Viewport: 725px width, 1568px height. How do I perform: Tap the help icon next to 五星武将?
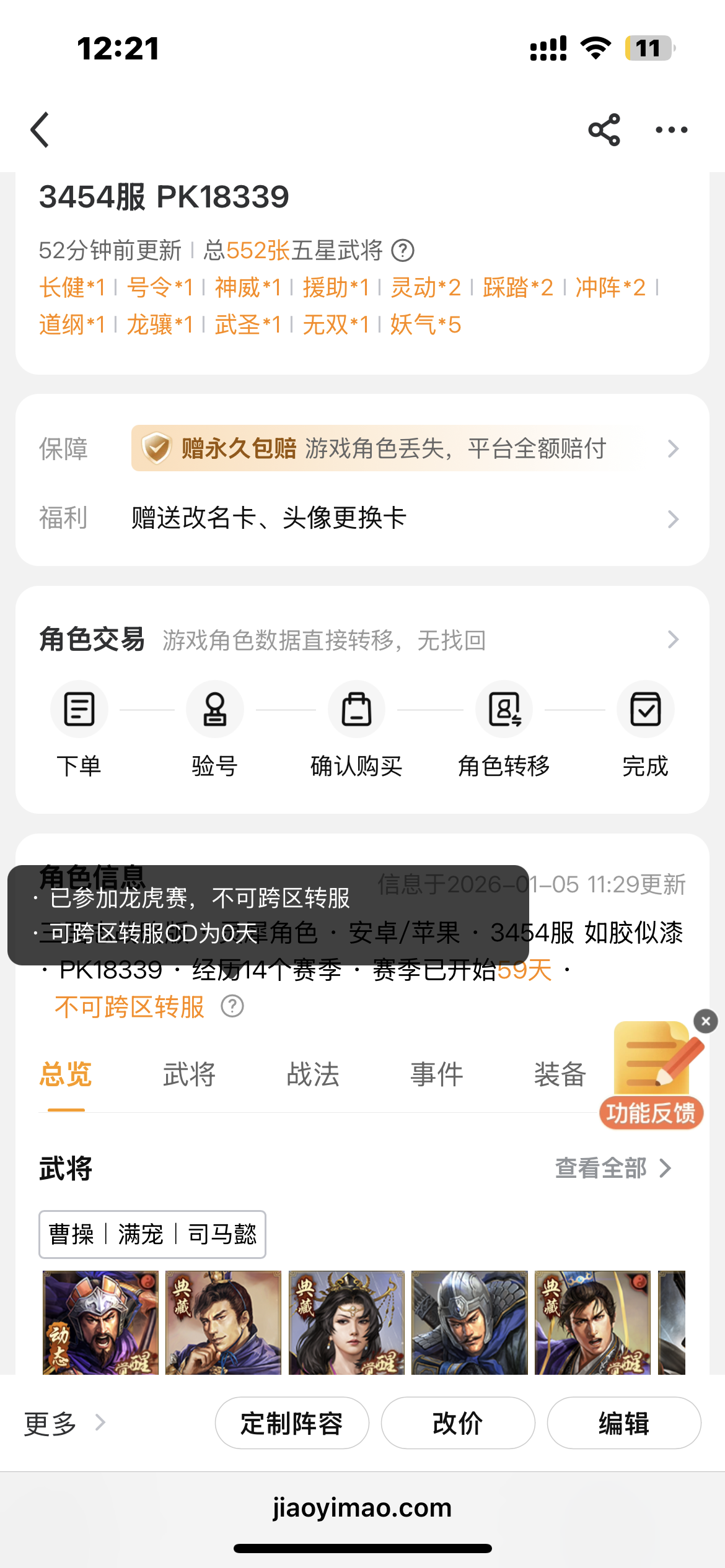pyautogui.click(x=403, y=251)
